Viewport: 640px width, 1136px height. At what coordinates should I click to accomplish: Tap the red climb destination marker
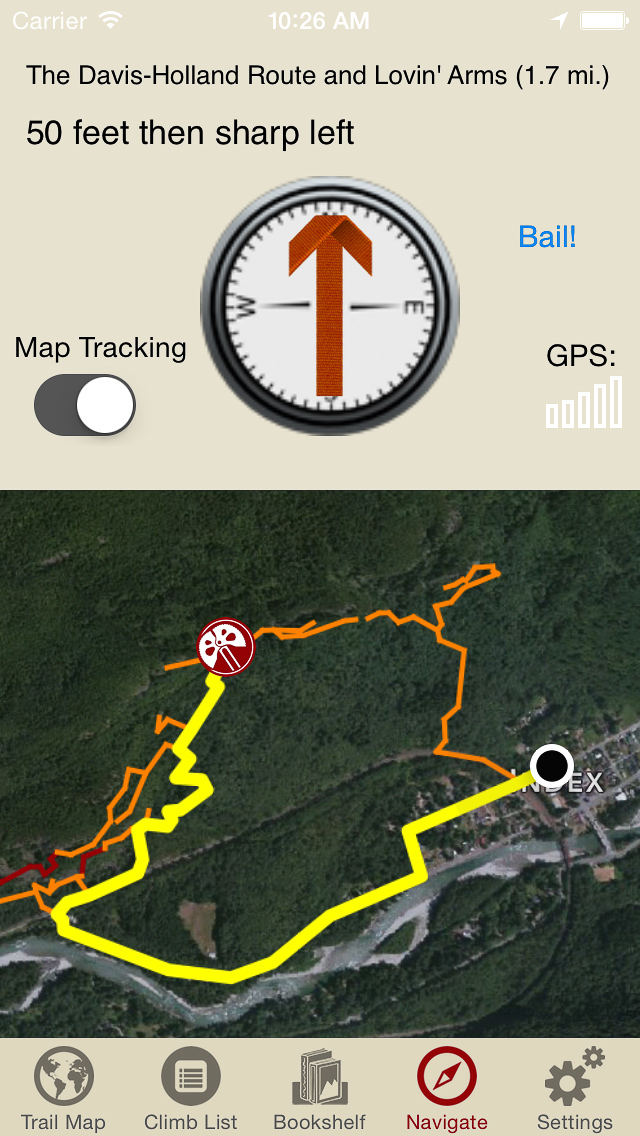click(225, 647)
